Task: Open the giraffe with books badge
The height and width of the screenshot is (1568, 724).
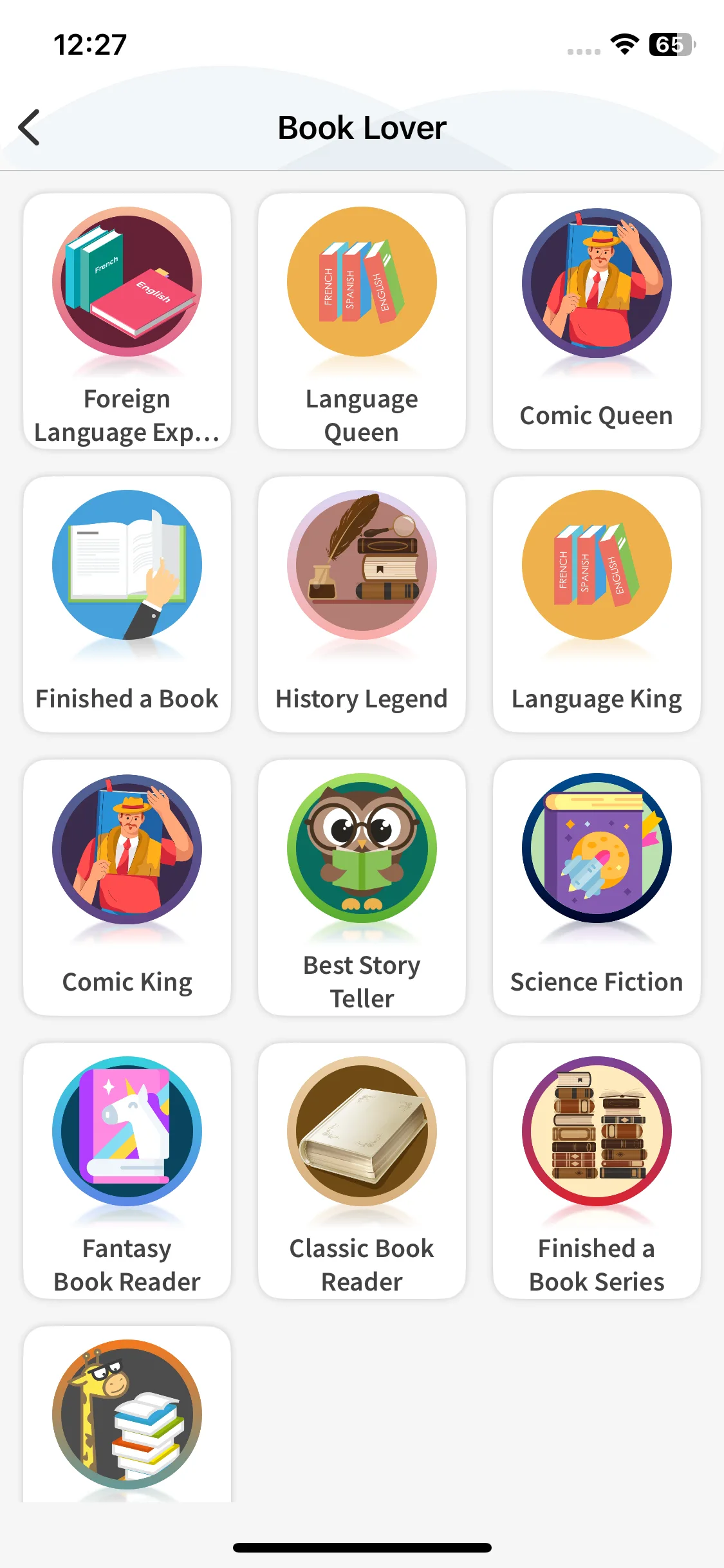Action: click(x=127, y=1415)
